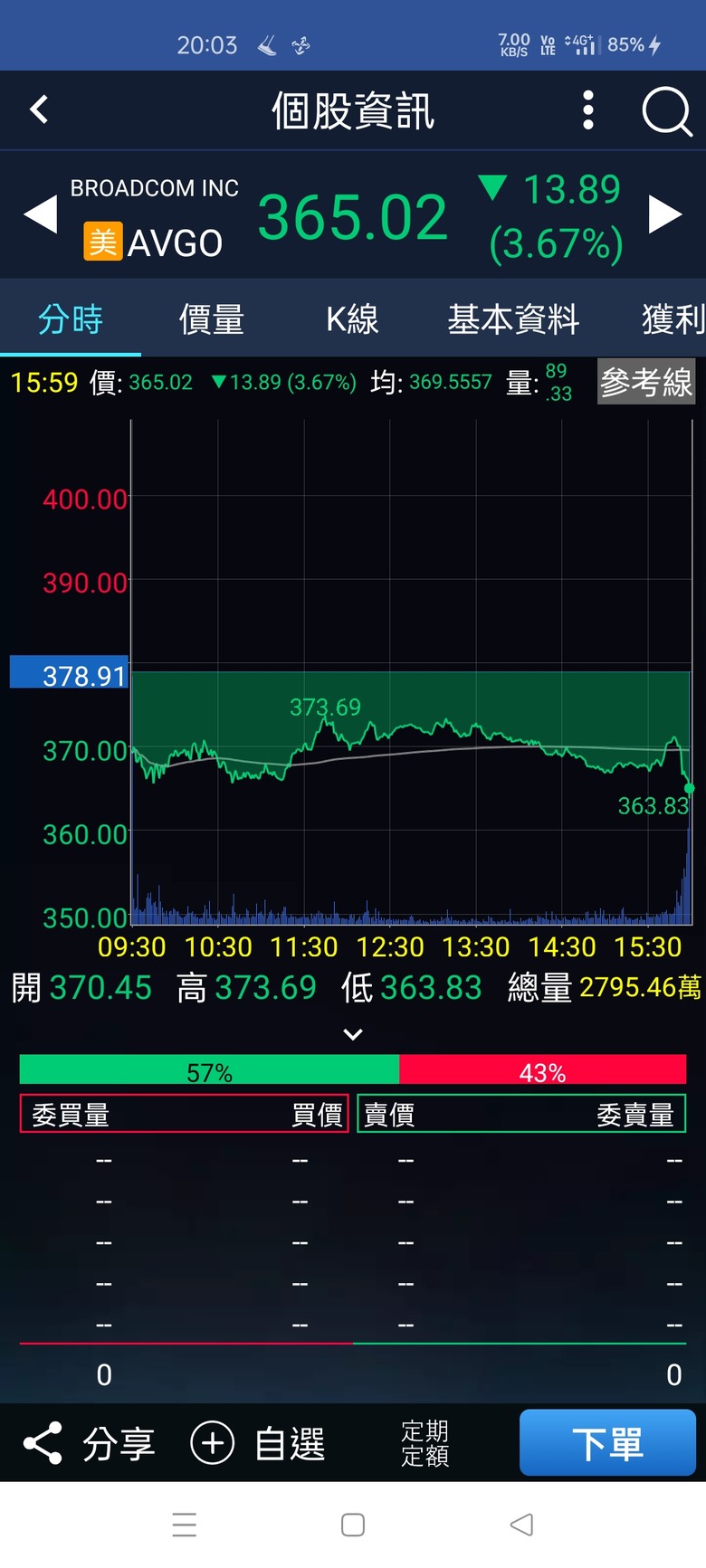Open 定期定額 regular investment

[425, 1443]
